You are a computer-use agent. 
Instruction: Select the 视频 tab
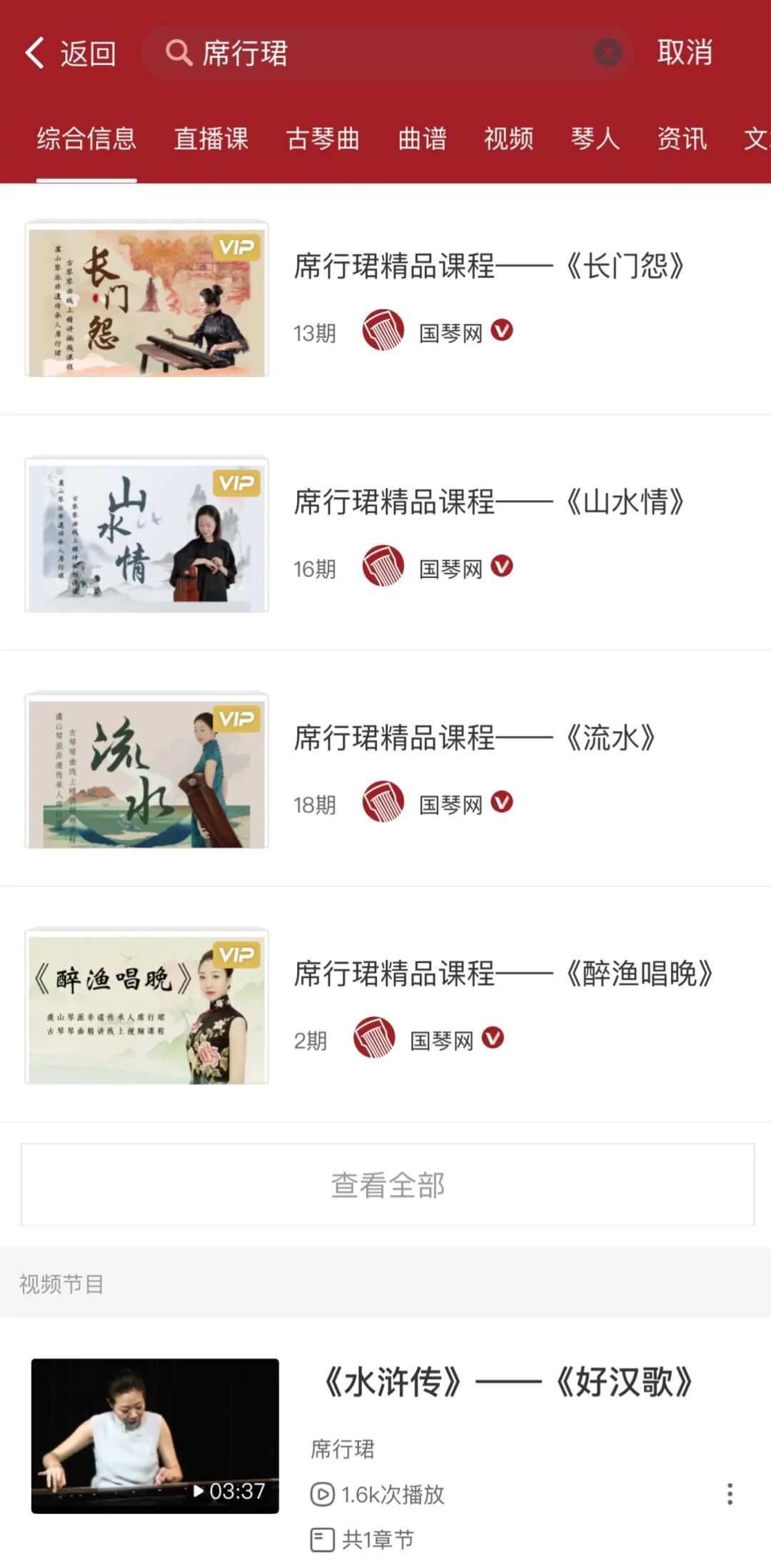point(508,139)
